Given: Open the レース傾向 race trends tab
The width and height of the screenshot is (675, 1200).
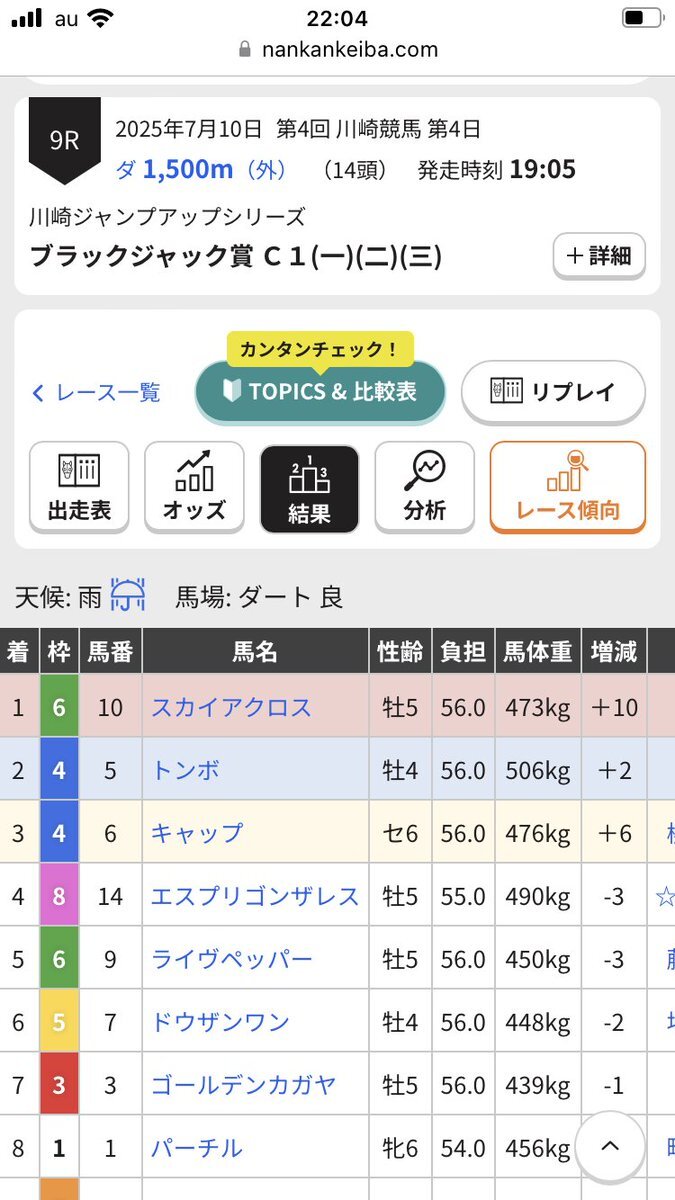Looking at the screenshot, I should [568, 487].
